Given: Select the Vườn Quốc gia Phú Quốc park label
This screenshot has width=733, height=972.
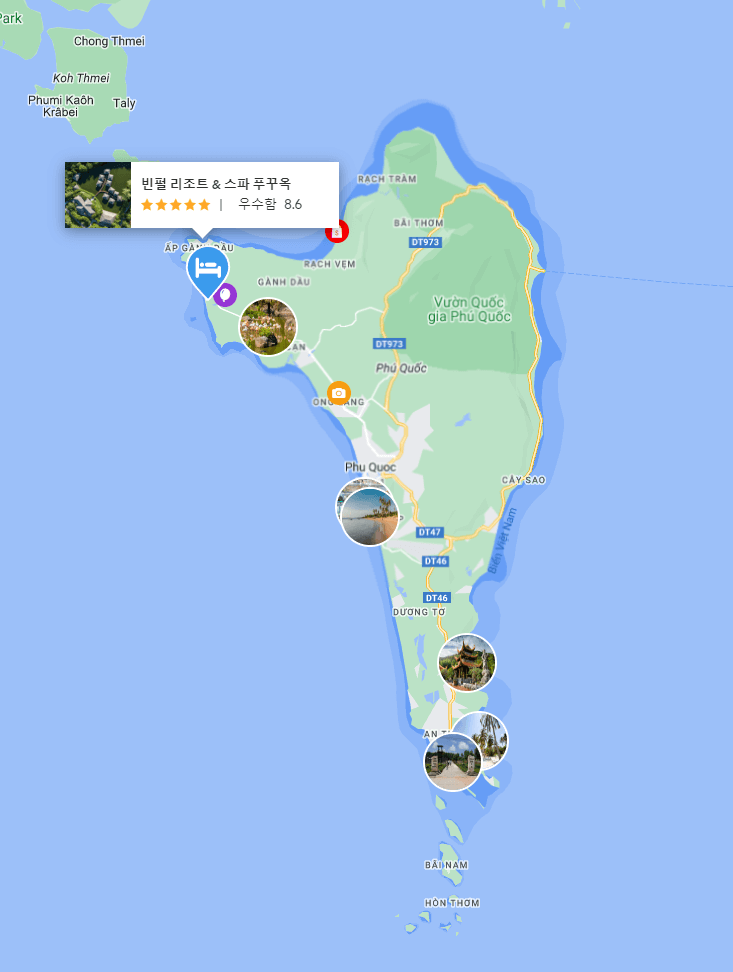Looking at the screenshot, I should pos(470,306).
